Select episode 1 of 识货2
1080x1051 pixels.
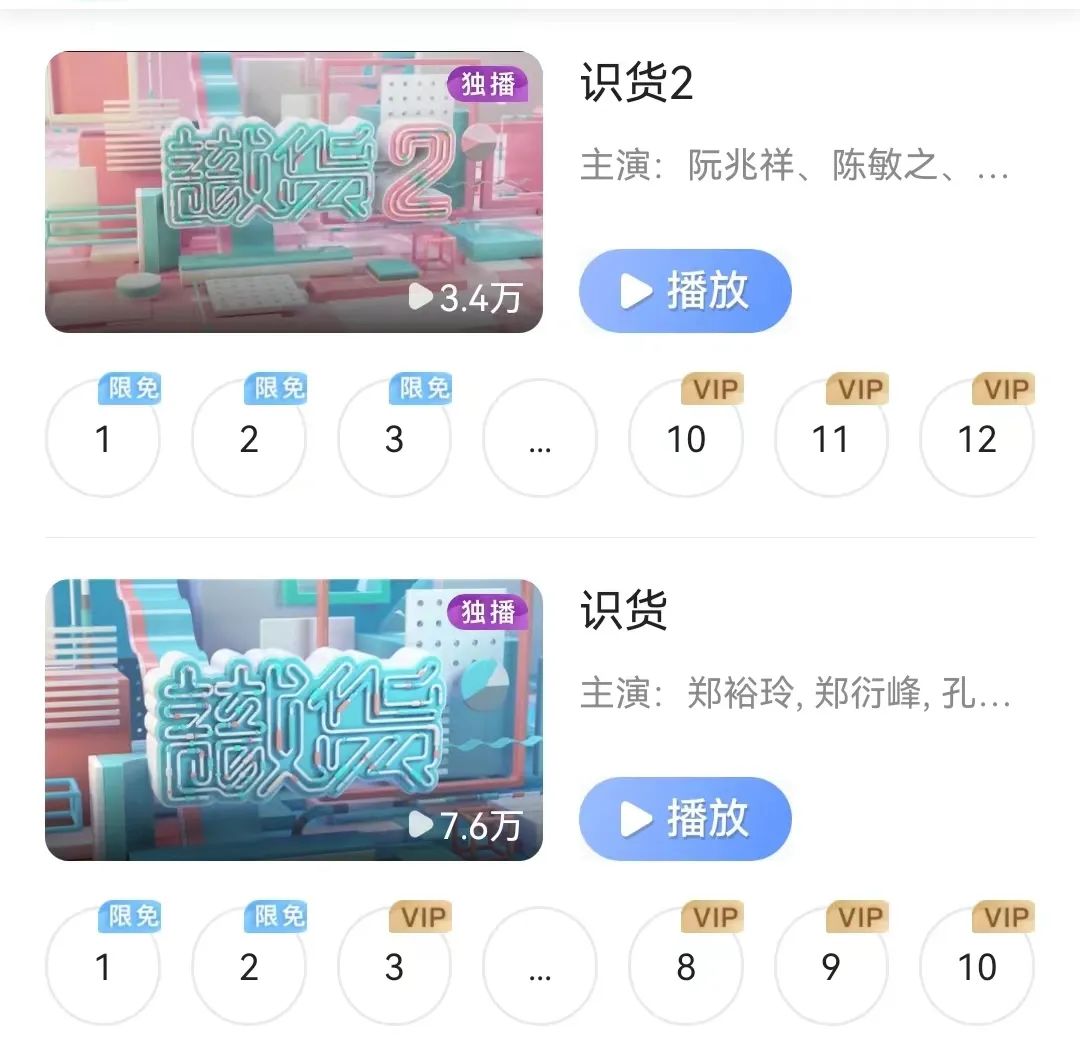[103, 438]
